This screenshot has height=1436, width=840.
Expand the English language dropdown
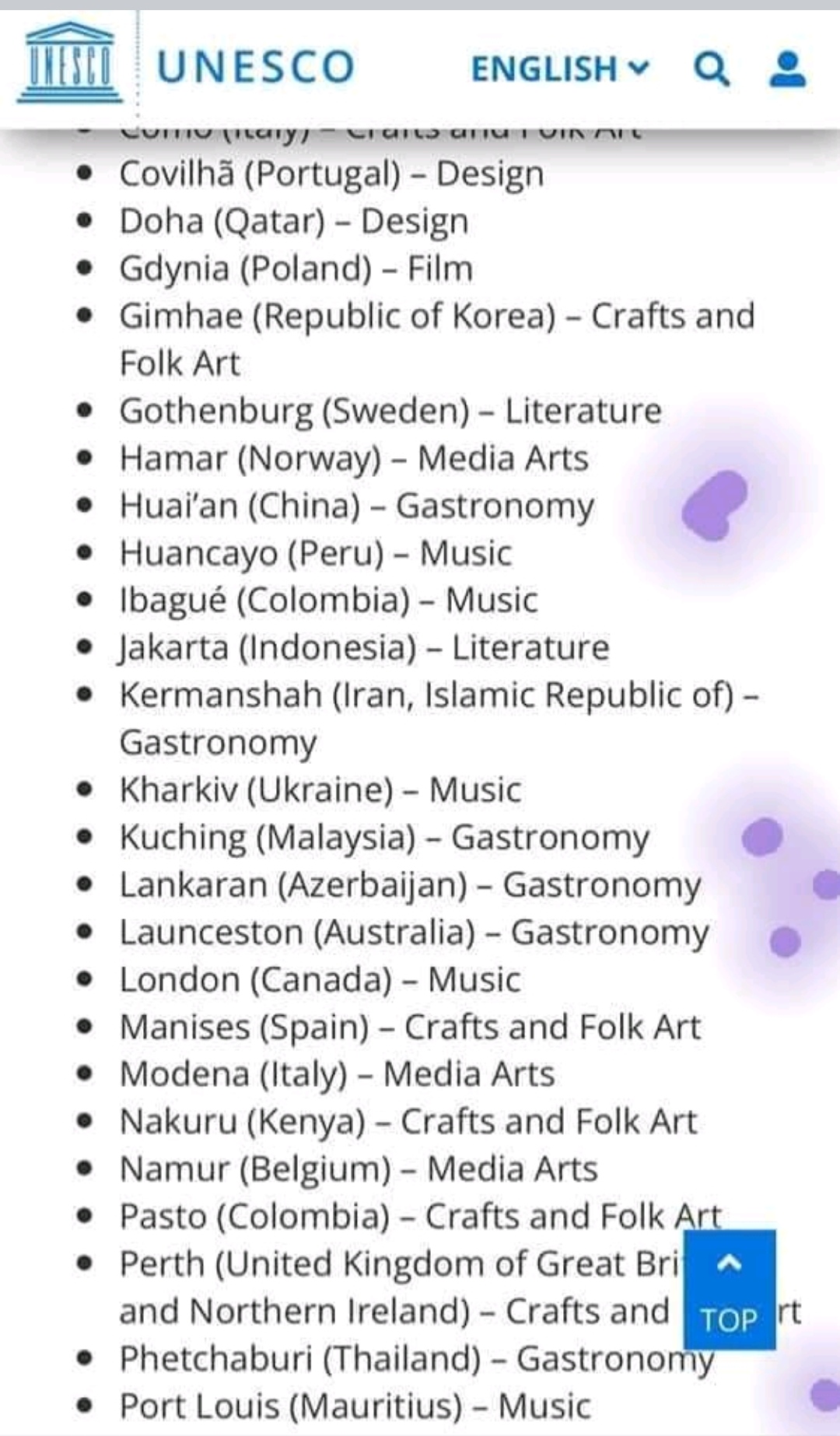[559, 68]
